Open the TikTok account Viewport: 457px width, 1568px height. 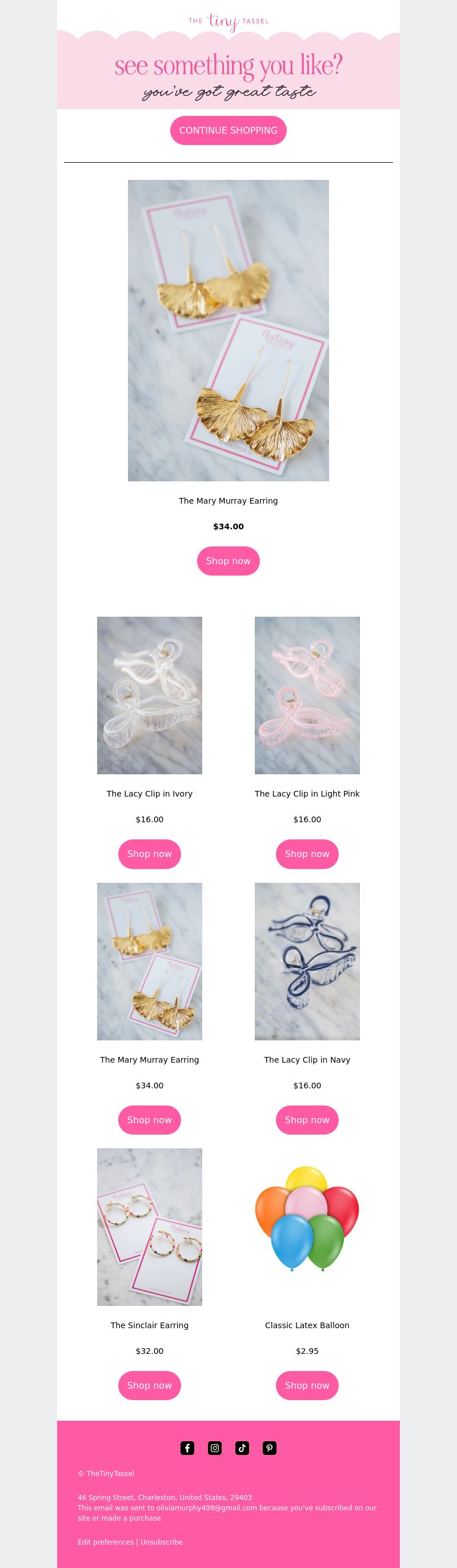pyautogui.click(x=242, y=1448)
